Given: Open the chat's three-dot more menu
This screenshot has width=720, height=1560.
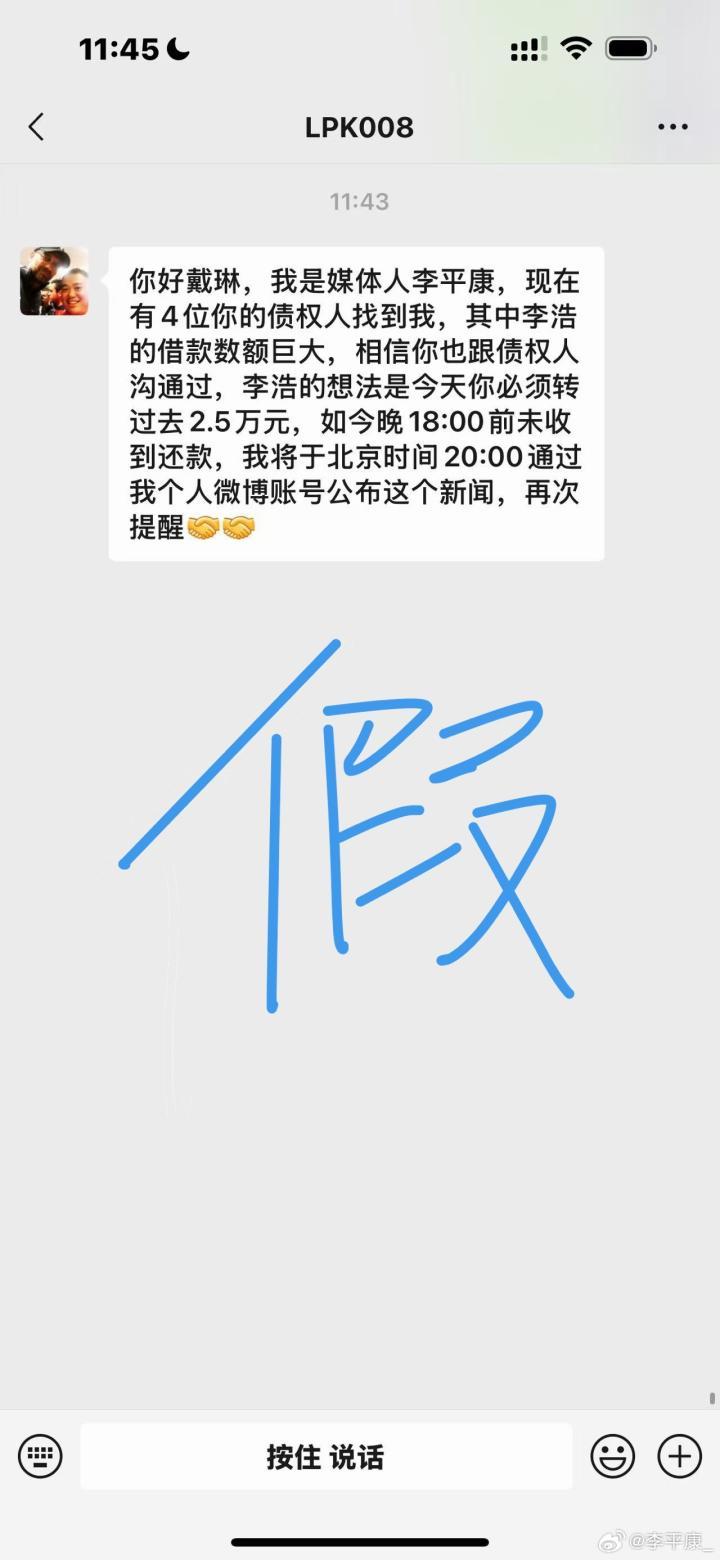Looking at the screenshot, I should 673,127.
